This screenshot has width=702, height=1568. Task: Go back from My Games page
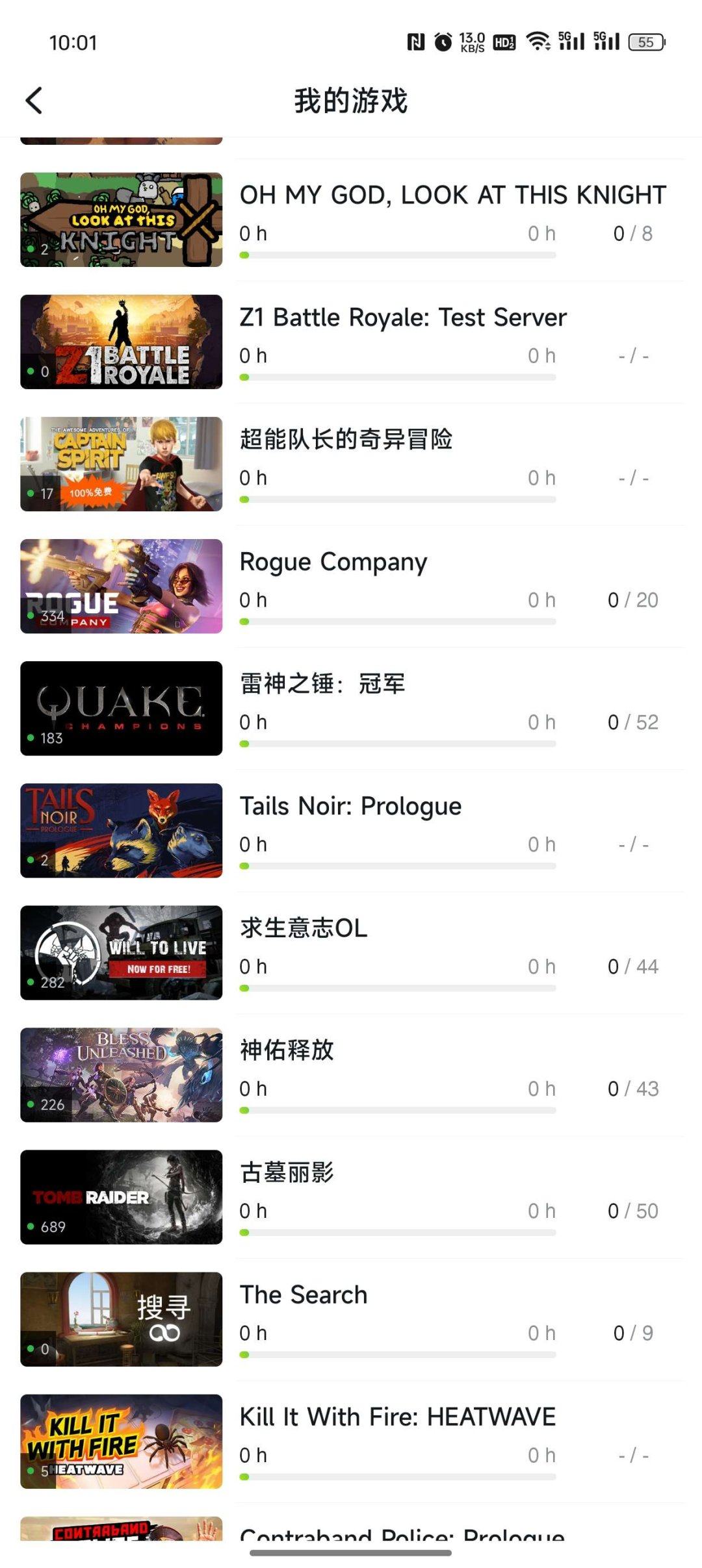click(x=34, y=101)
